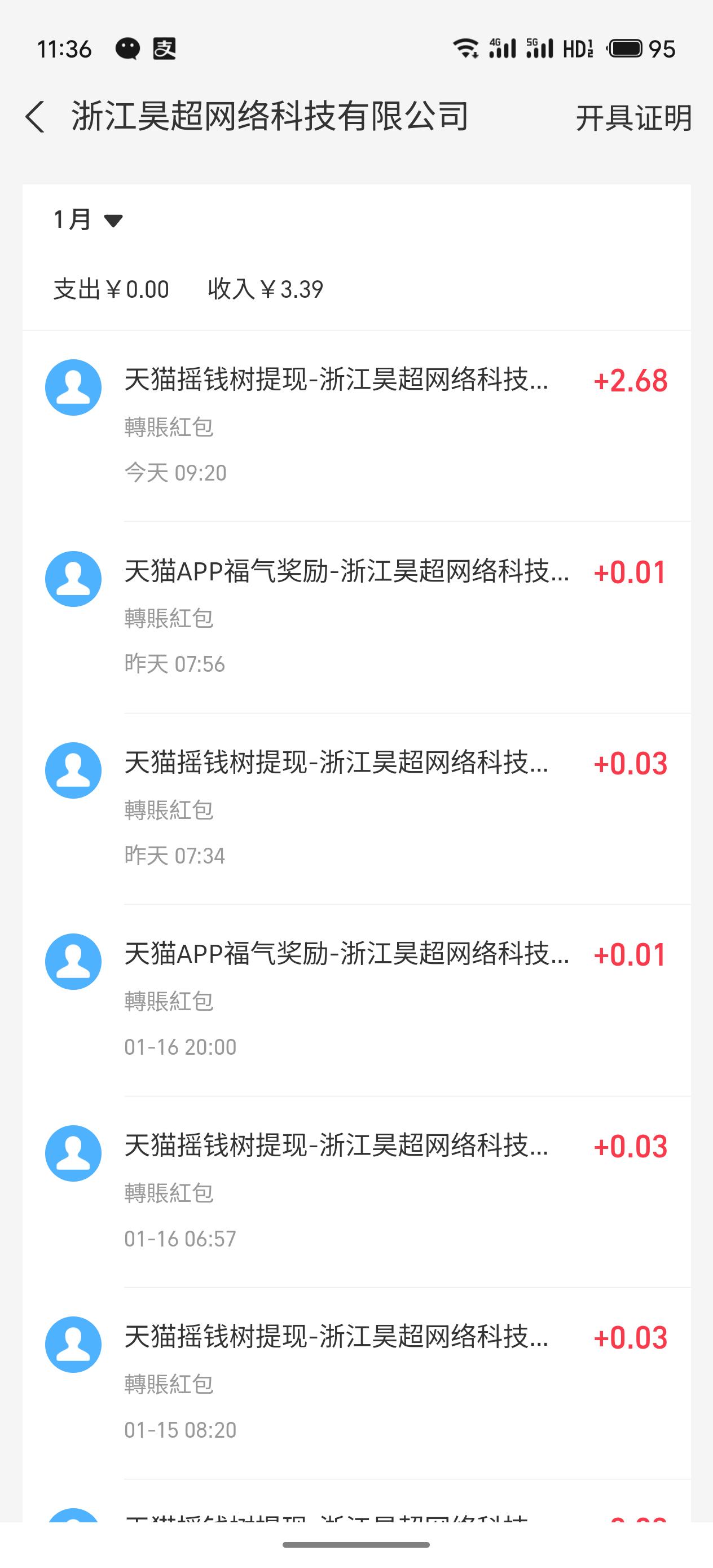Tap 开具证明 in the top bar

[x=633, y=117]
